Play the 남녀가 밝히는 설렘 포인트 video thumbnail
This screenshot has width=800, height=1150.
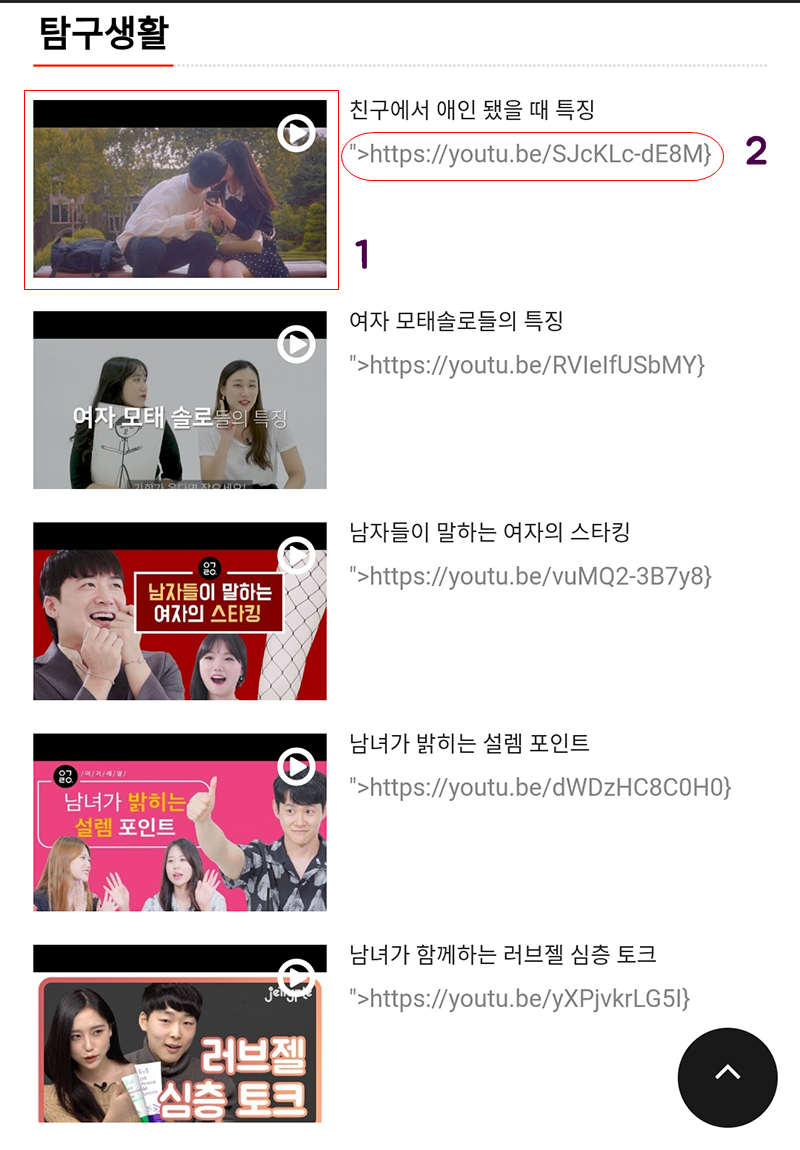(180, 822)
